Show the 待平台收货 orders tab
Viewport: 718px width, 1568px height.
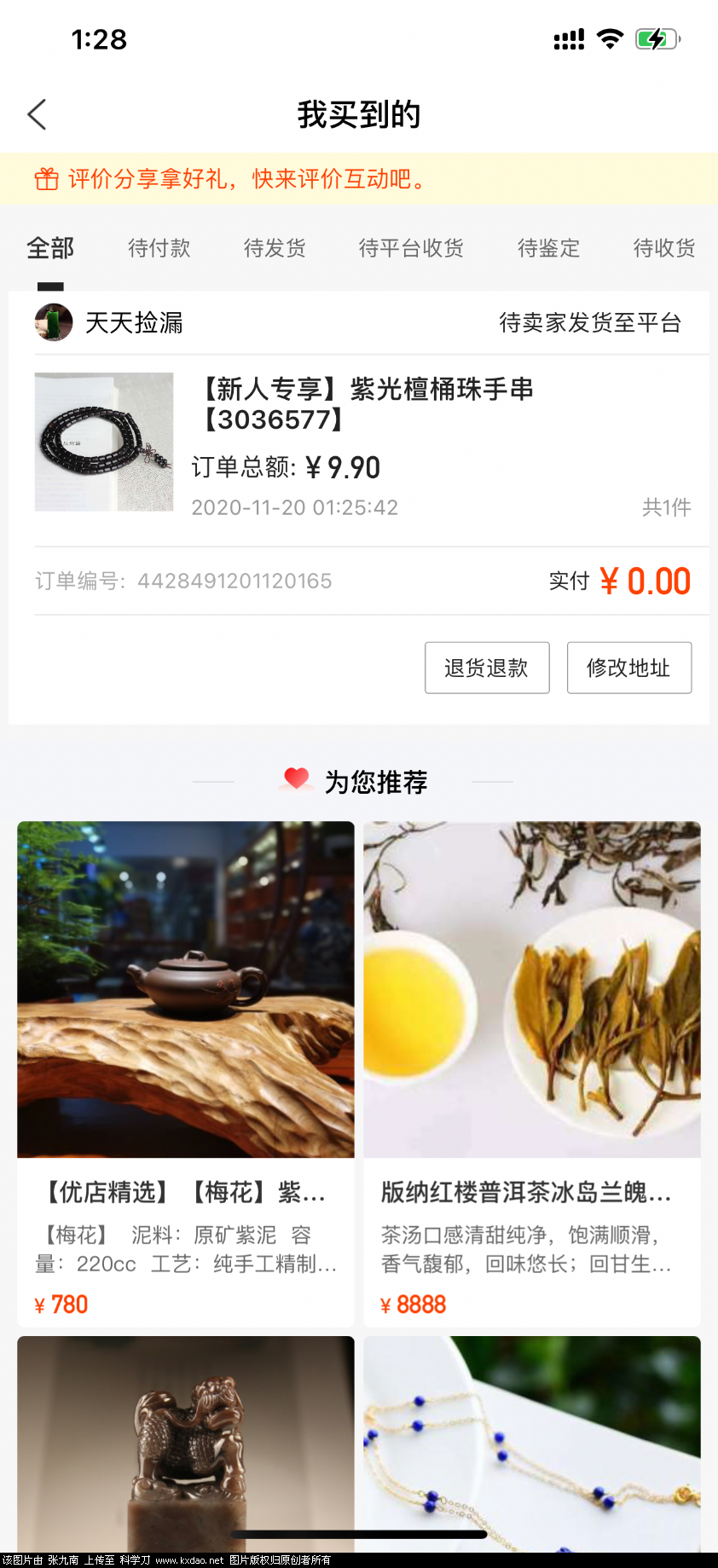point(411,248)
